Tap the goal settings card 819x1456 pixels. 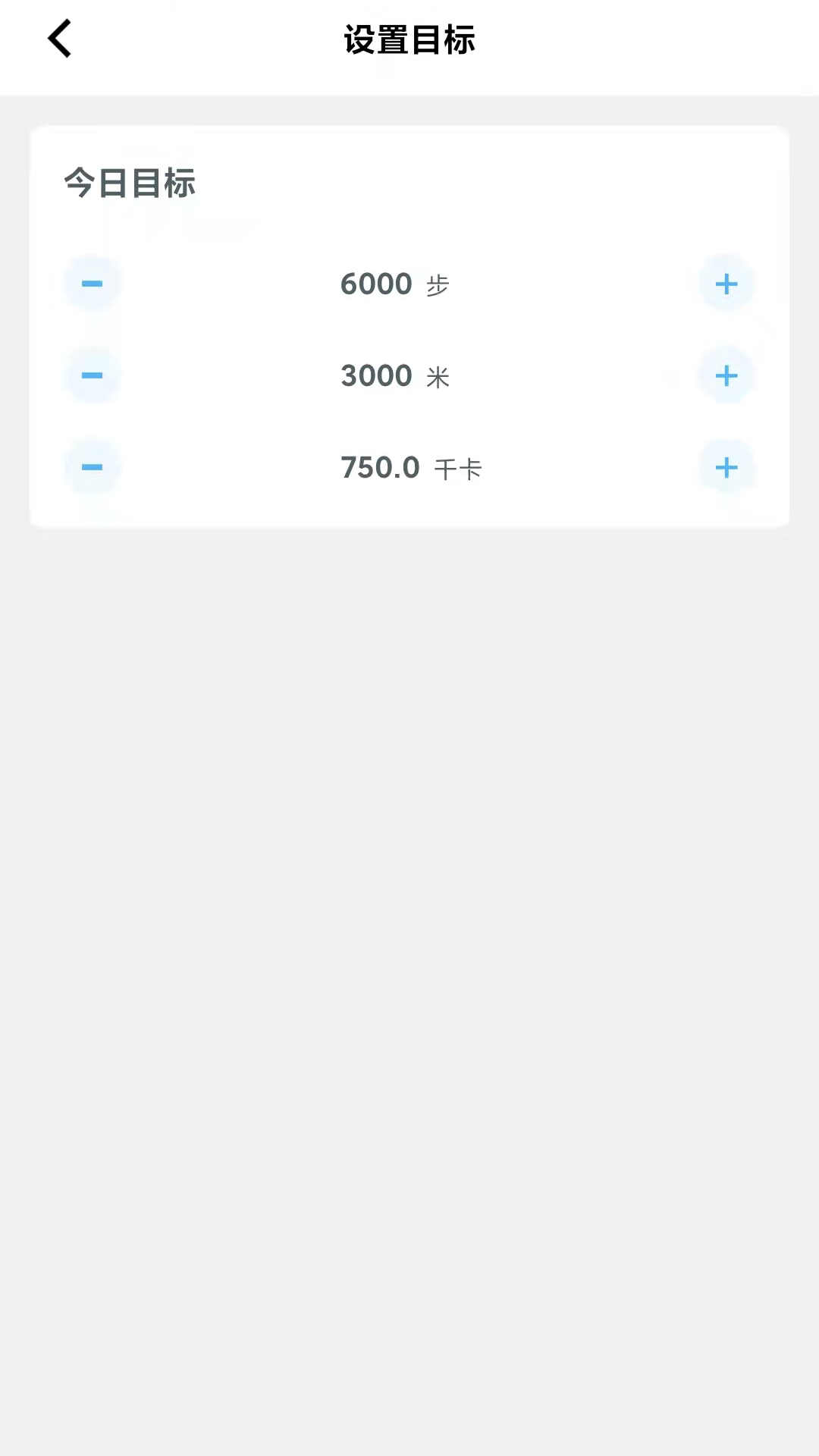pos(409,326)
